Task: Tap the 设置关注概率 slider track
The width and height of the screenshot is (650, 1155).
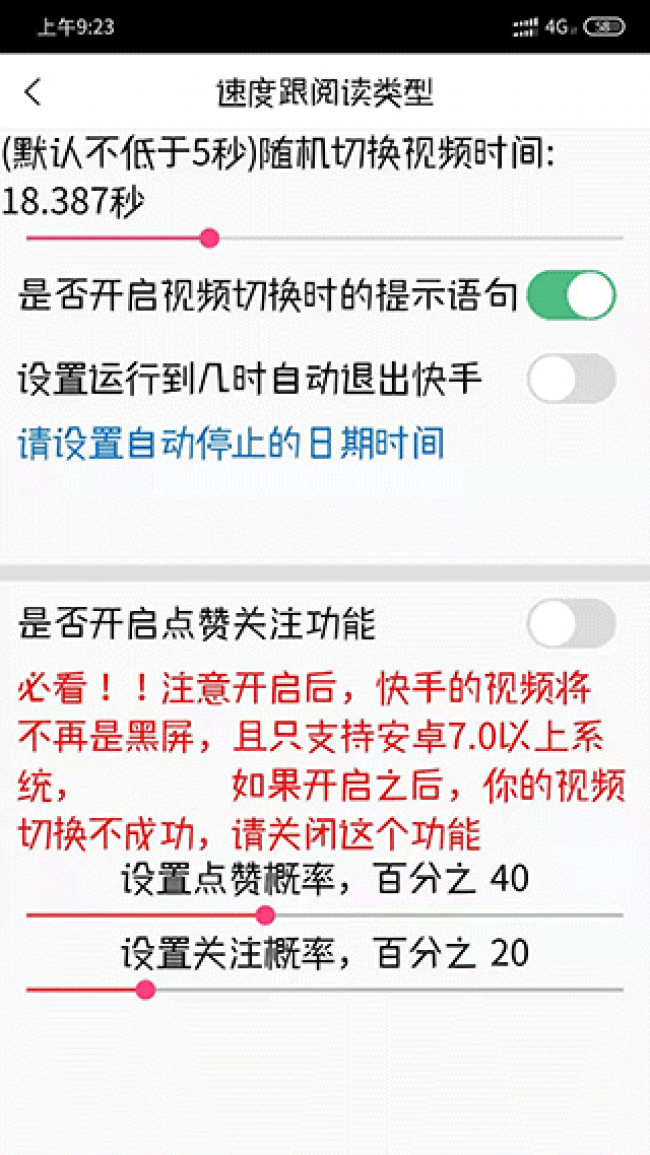Action: pyautogui.click(x=324, y=990)
